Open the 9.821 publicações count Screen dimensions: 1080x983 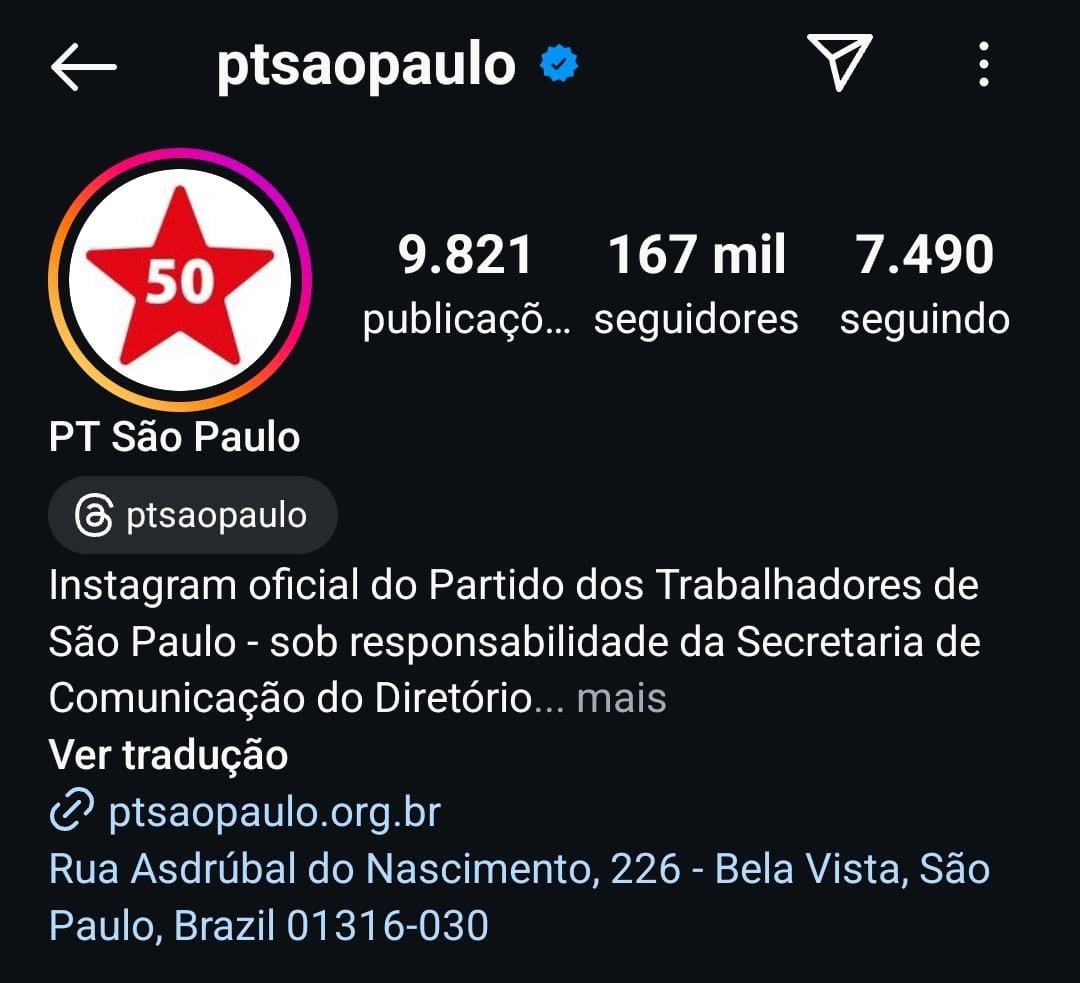[x=466, y=283]
